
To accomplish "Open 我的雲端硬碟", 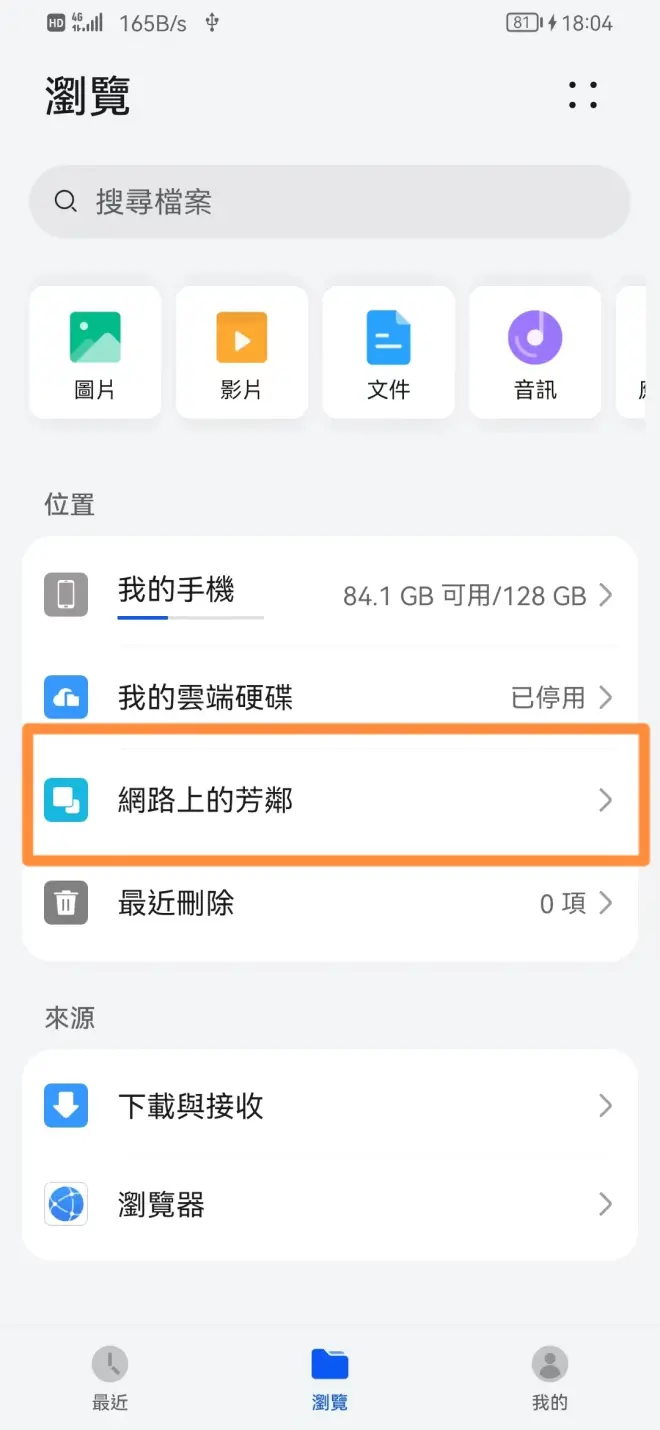I will [x=330, y=697].
